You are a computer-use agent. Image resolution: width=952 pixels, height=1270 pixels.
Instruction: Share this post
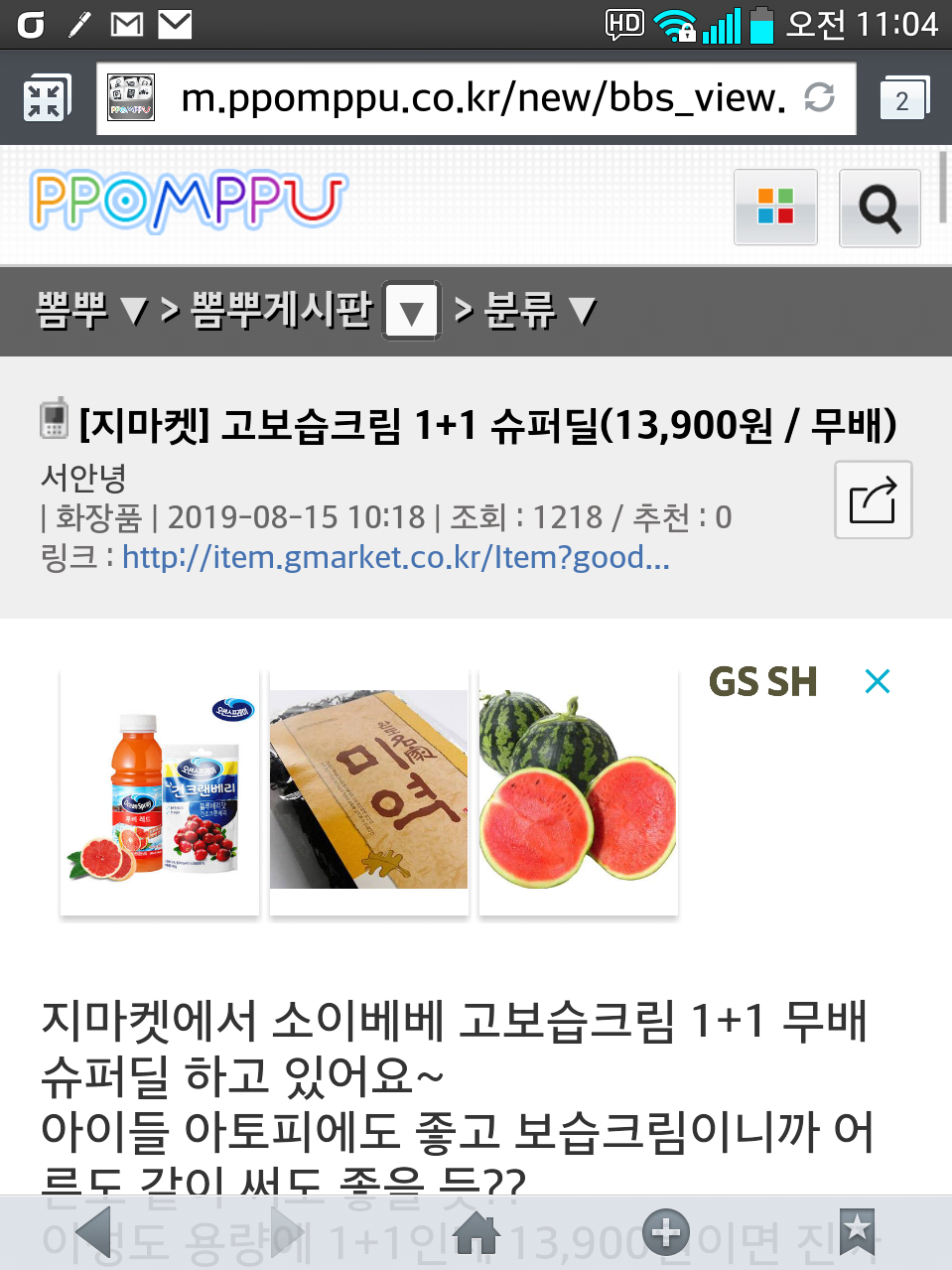tap(873, 499)
